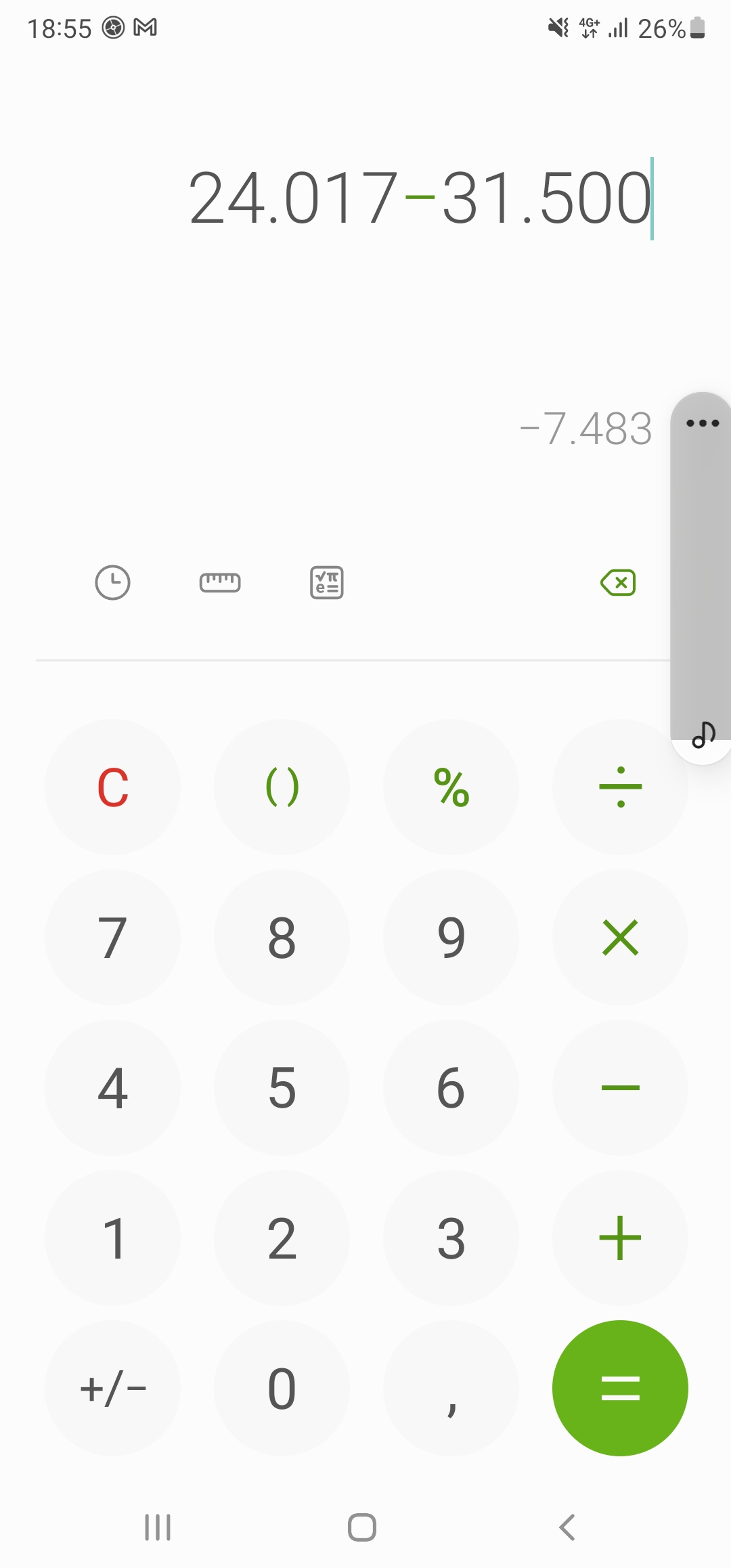Tap the number 9 key
Viewport: 731px width, 1568px height.
[x=451, y=938]
